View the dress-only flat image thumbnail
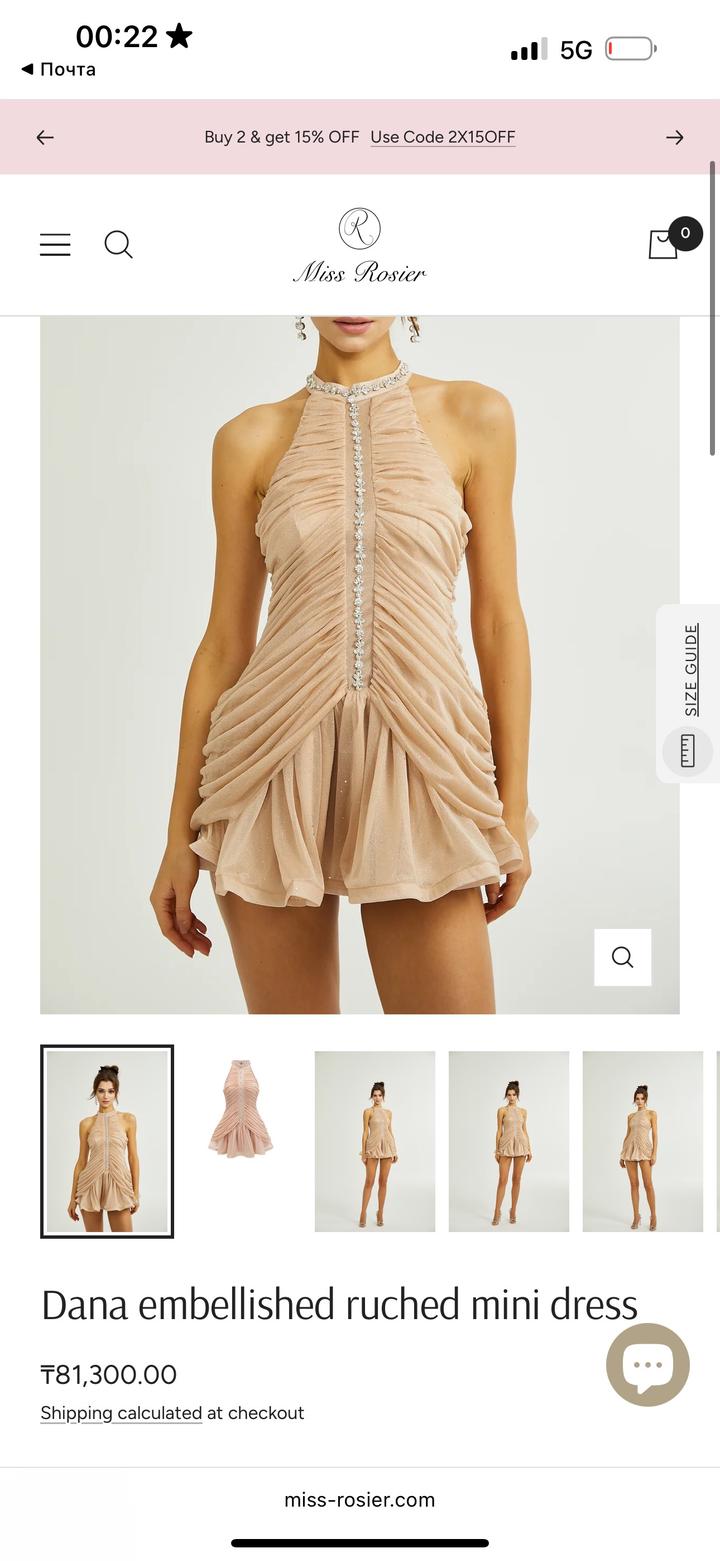Viewport: 720px width, 1561px height. click(241, 1110)
